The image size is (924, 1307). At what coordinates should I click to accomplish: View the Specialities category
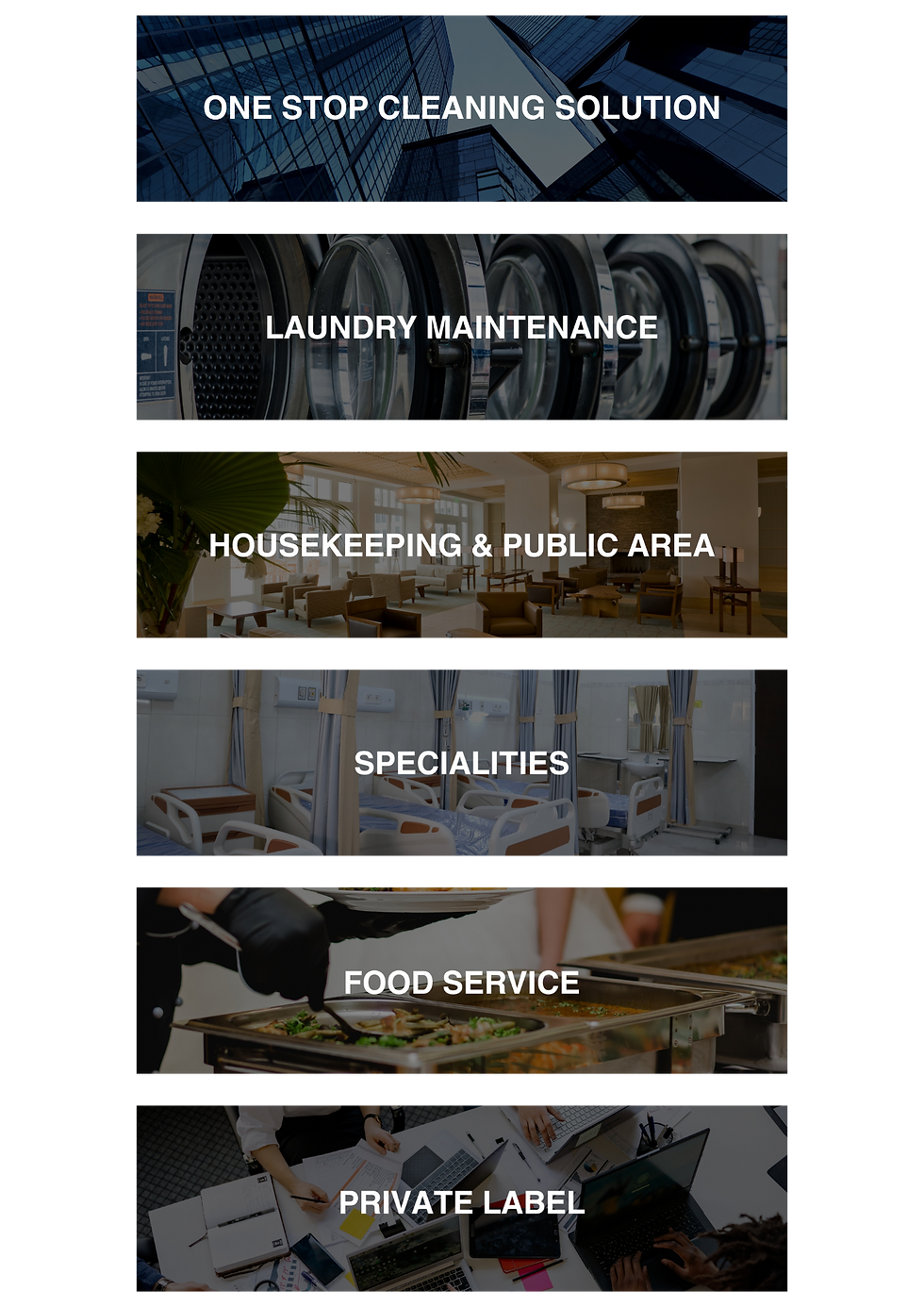(x=461, y=763)
